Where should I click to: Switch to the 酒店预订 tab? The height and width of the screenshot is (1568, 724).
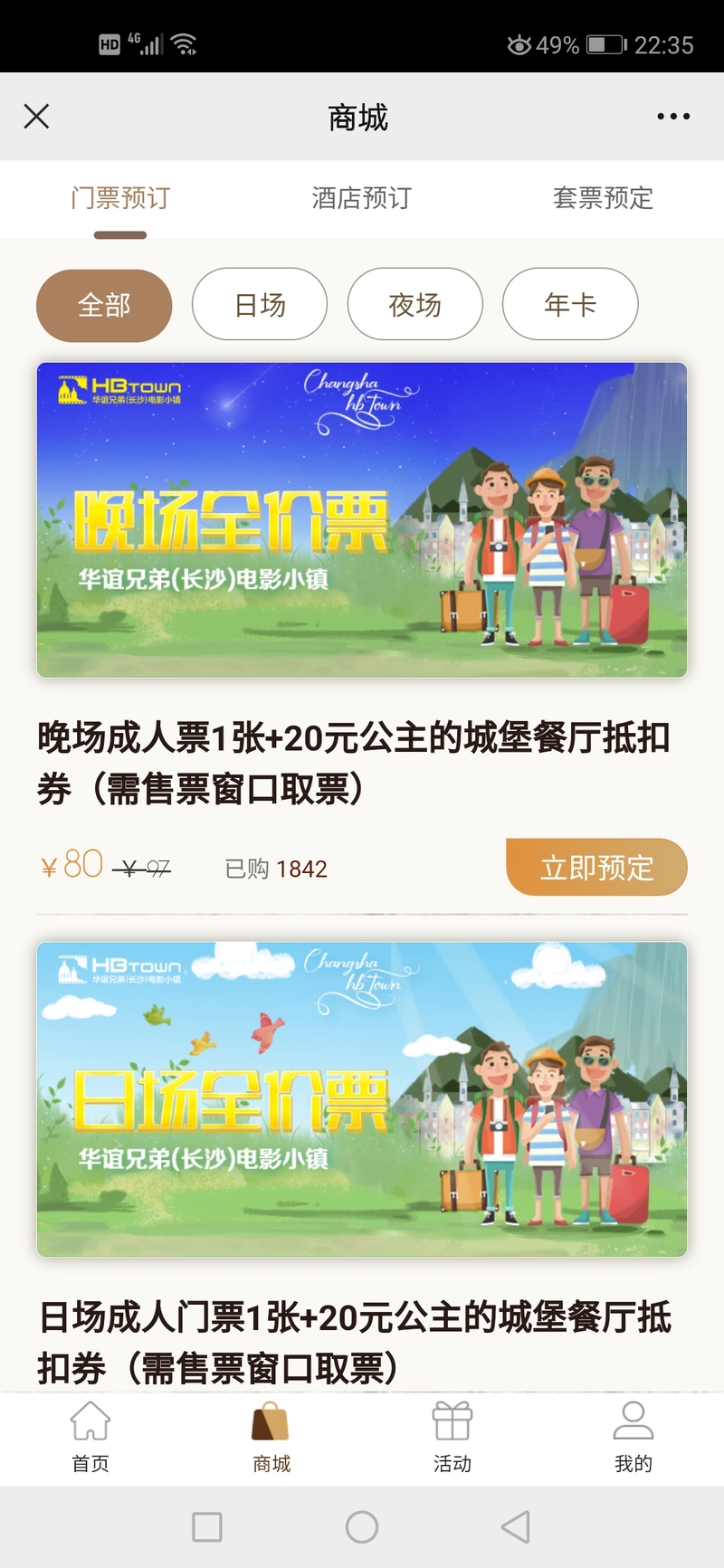pos(361,197)
